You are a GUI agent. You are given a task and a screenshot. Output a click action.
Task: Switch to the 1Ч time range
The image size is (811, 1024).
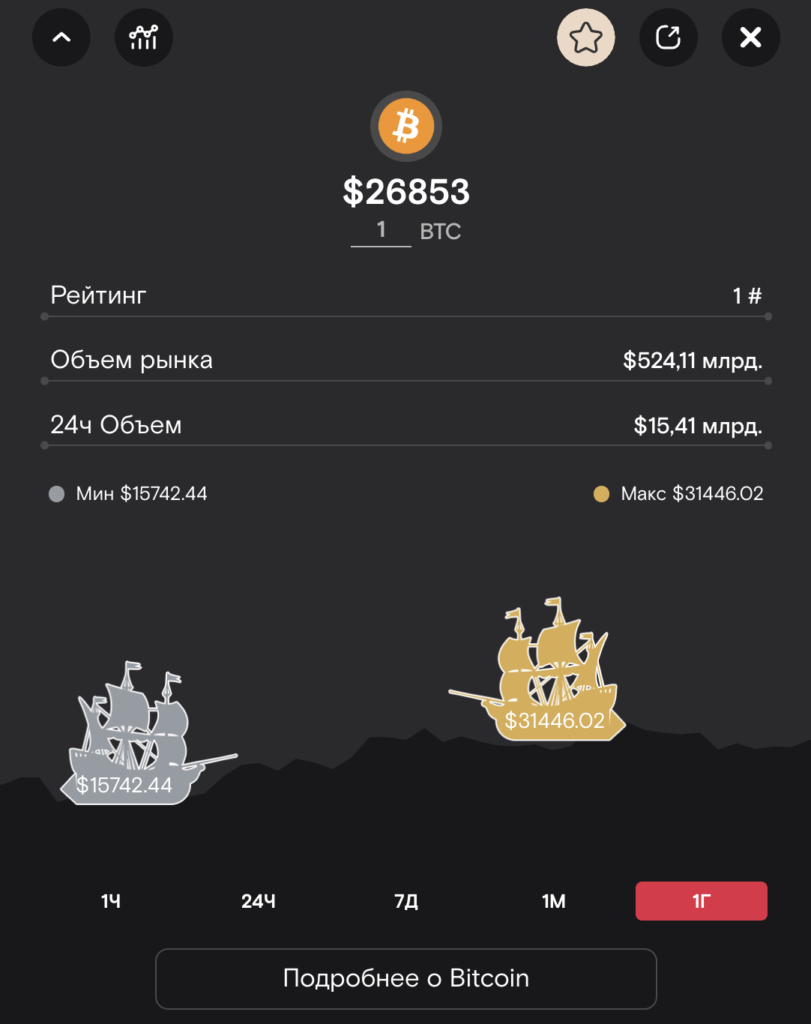point(110,901)
